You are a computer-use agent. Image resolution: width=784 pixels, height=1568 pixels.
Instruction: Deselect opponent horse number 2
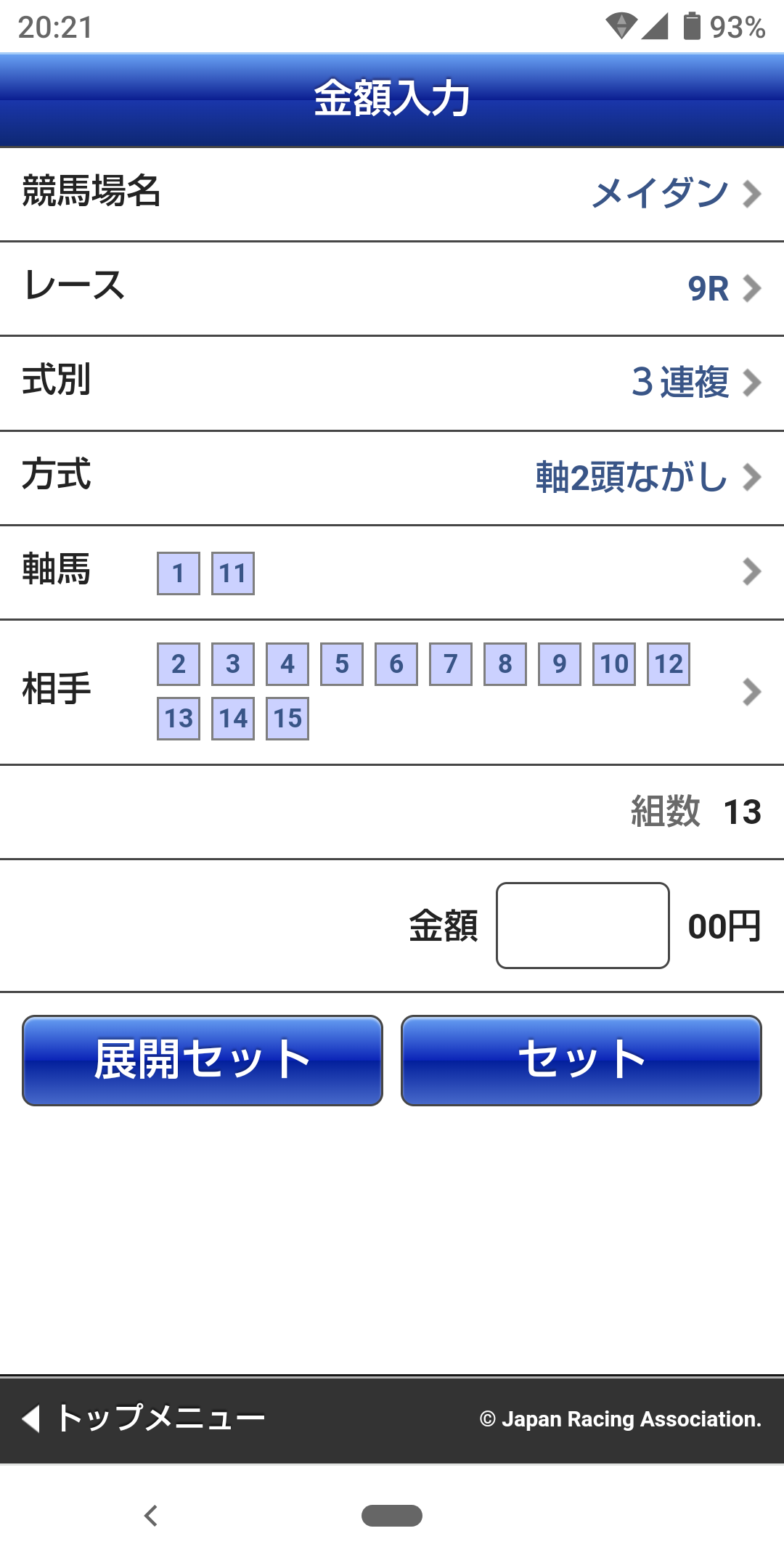[x=178, y=663]
